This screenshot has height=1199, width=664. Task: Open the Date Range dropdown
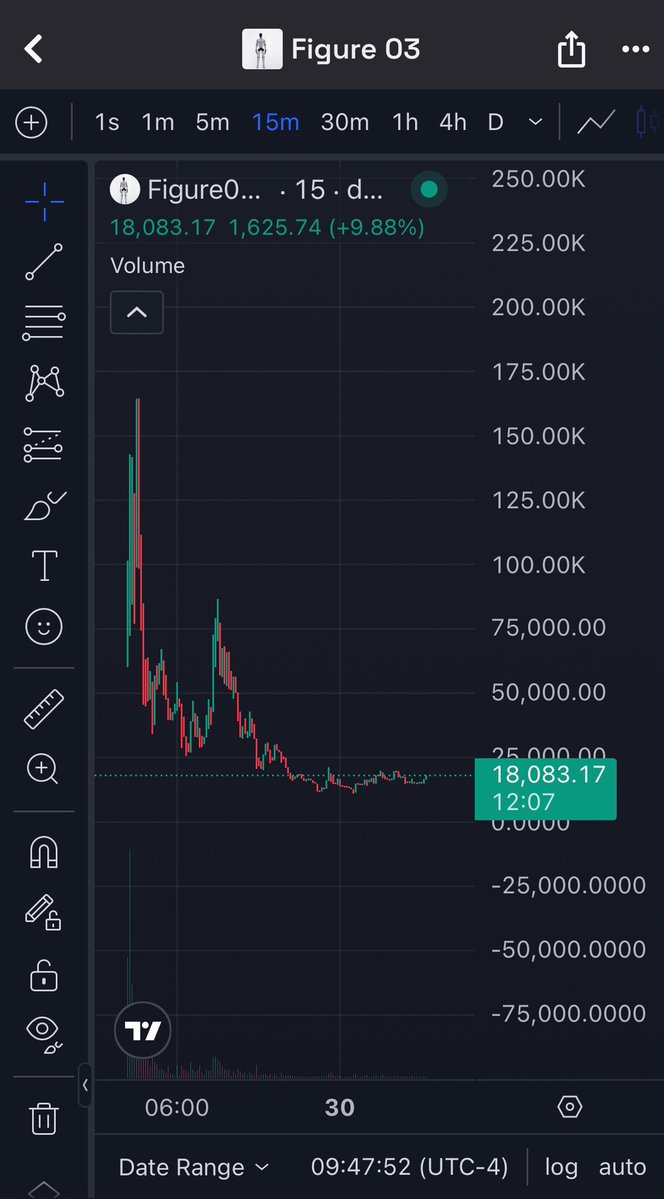[x=194, y=1167]
